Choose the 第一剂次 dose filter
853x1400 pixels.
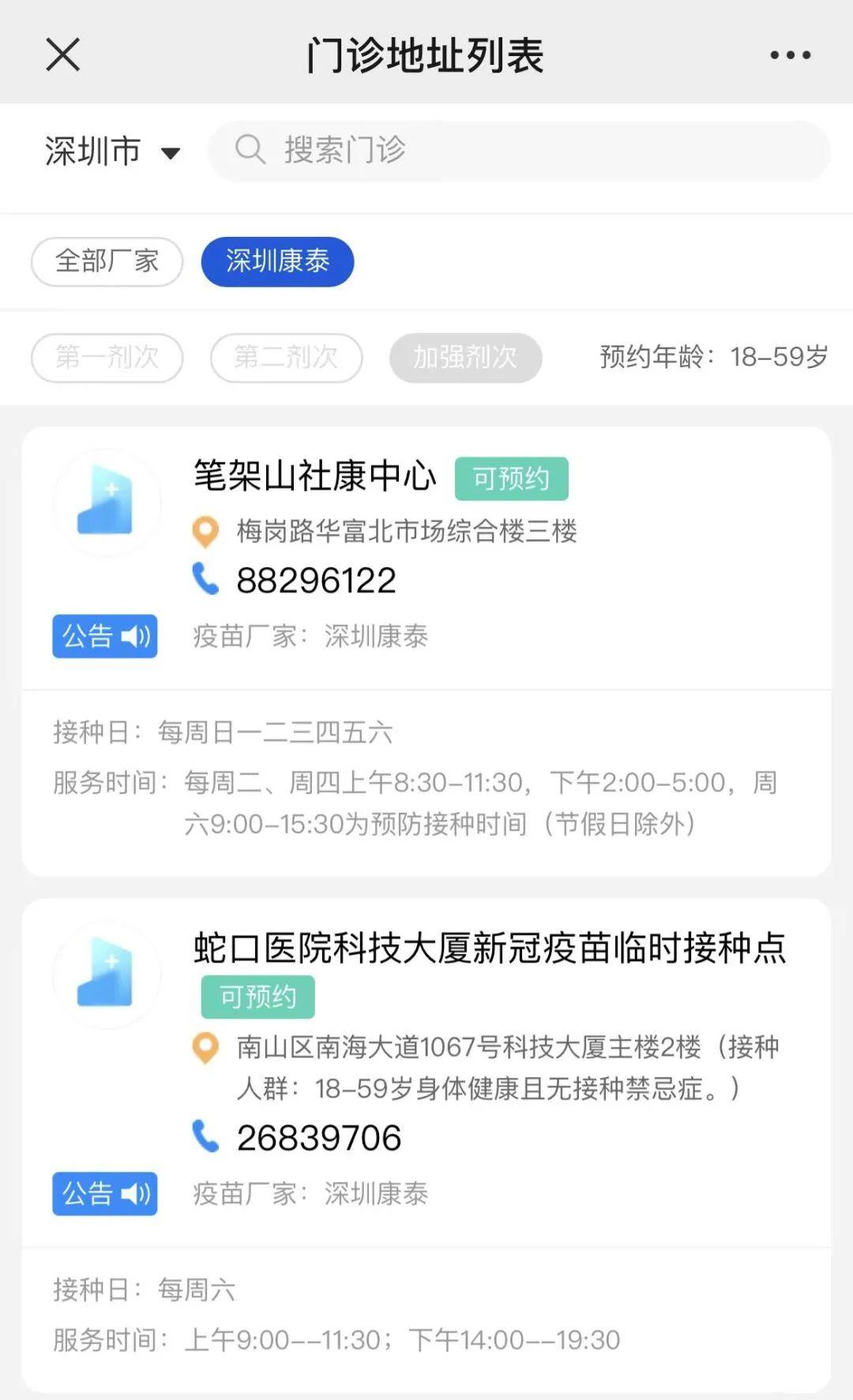pyautogui.click(x=107, y=358)
